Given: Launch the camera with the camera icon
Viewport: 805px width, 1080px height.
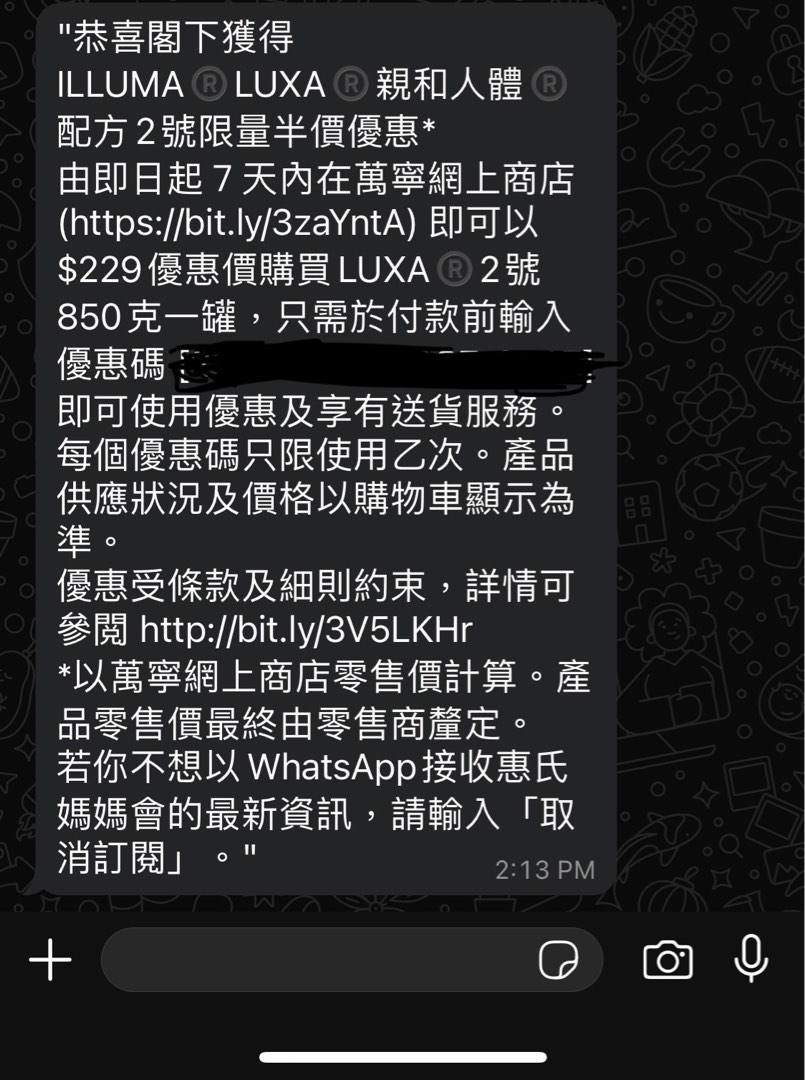Looking at the screenshot, I should coord(668,960).
